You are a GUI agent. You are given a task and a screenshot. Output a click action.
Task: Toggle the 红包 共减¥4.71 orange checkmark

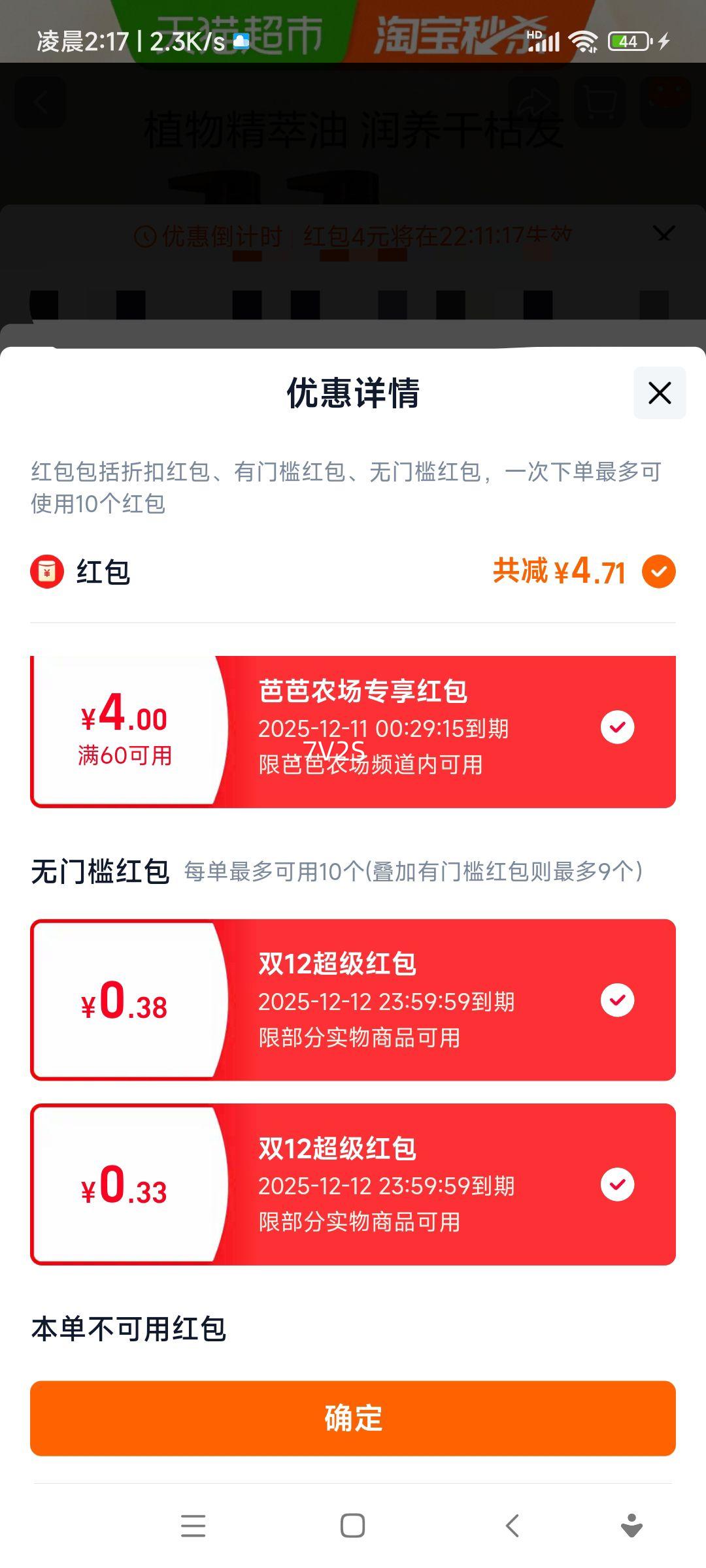tap(659, 572)
